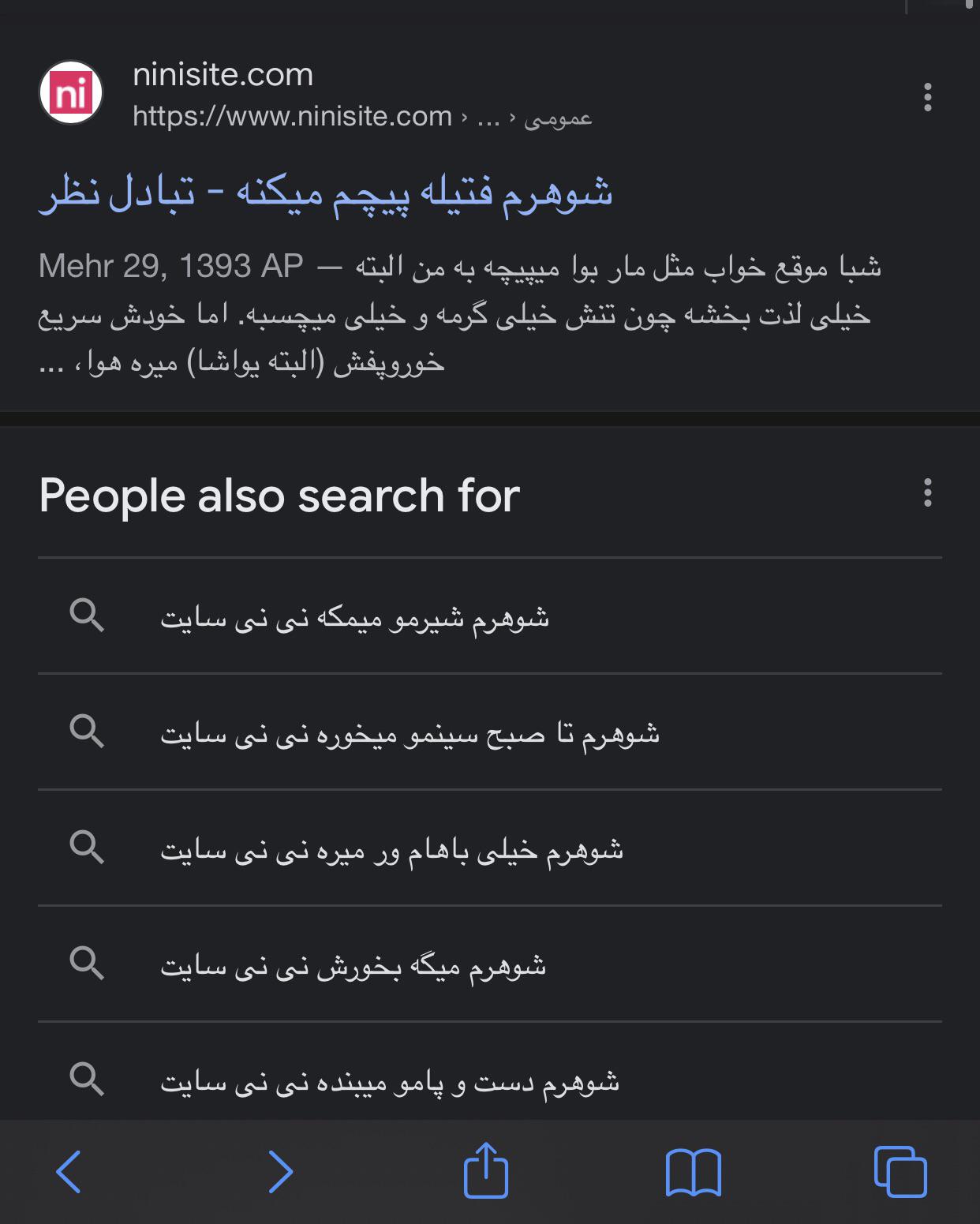Go back to the previous page
The width and height of the screenshot is (980, 1224).
[69, 1172]
